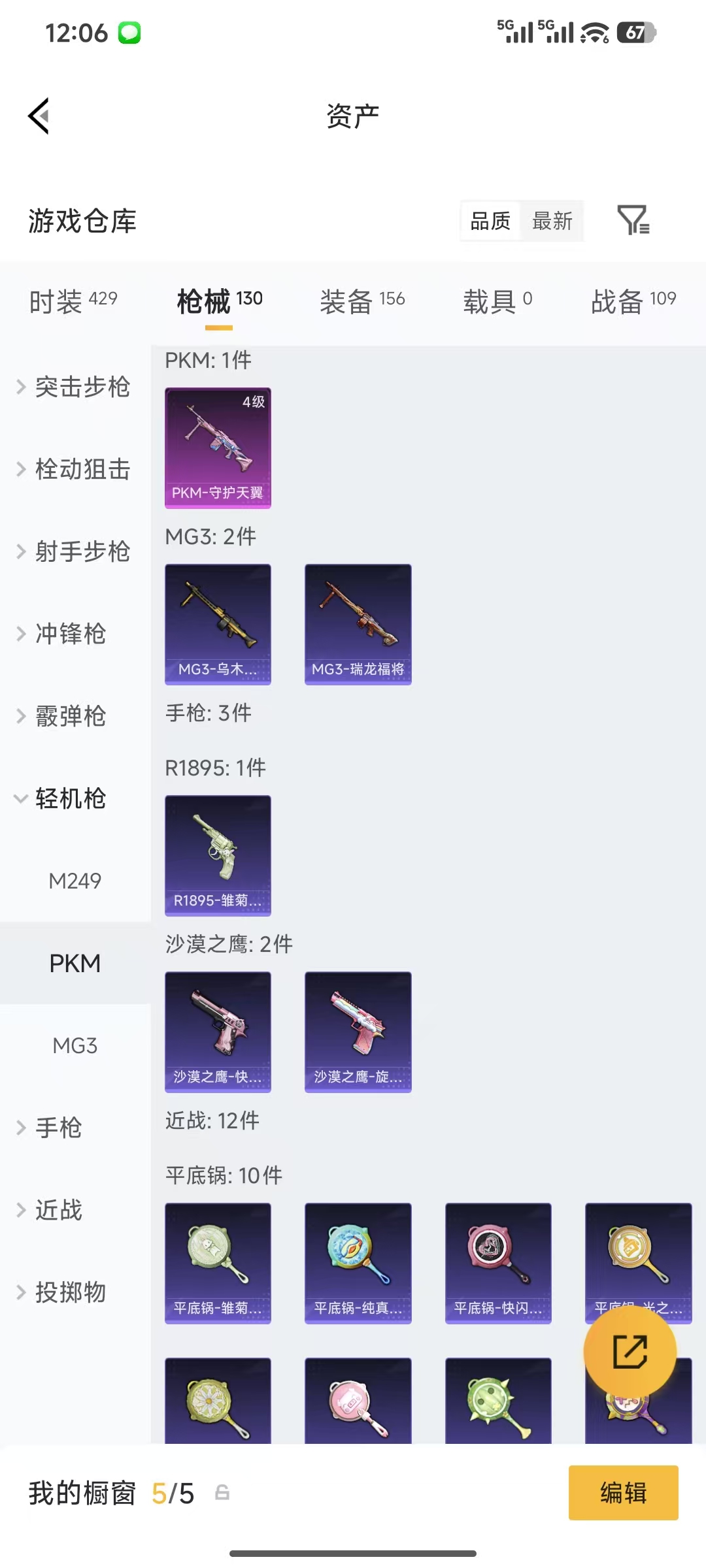Select the 沙漠之鹰-快闪 pistol skin
Image resolution: width=706 pixels, height=1568 pixels.
pos(218,1032)
